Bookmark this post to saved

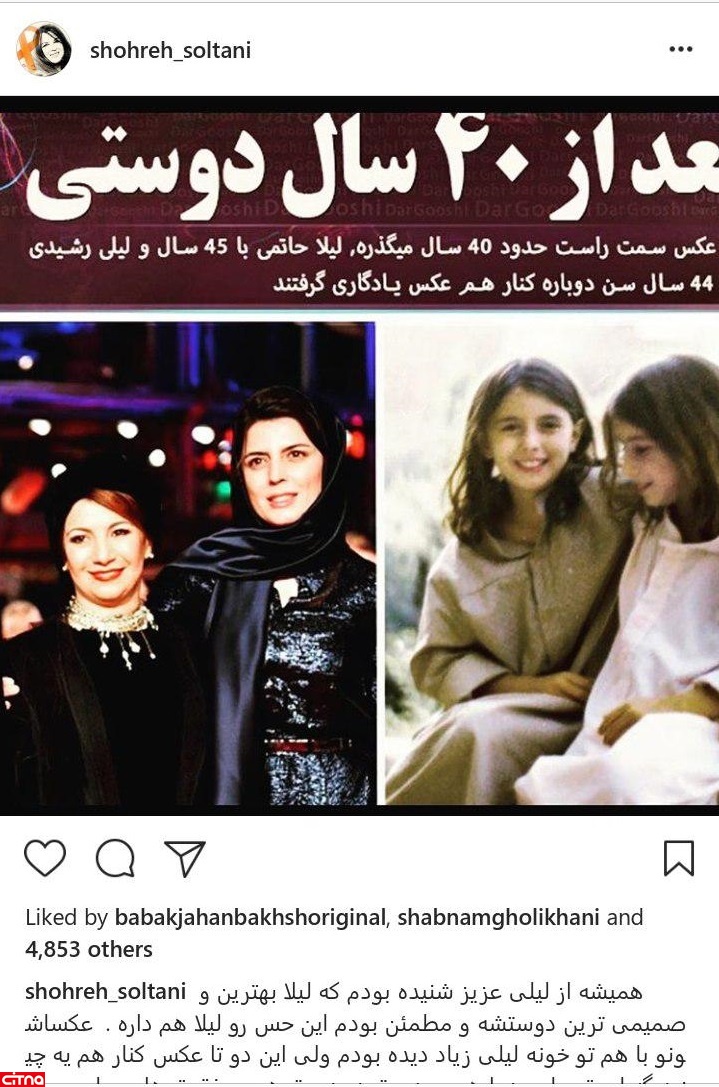(x=679, y=858)
